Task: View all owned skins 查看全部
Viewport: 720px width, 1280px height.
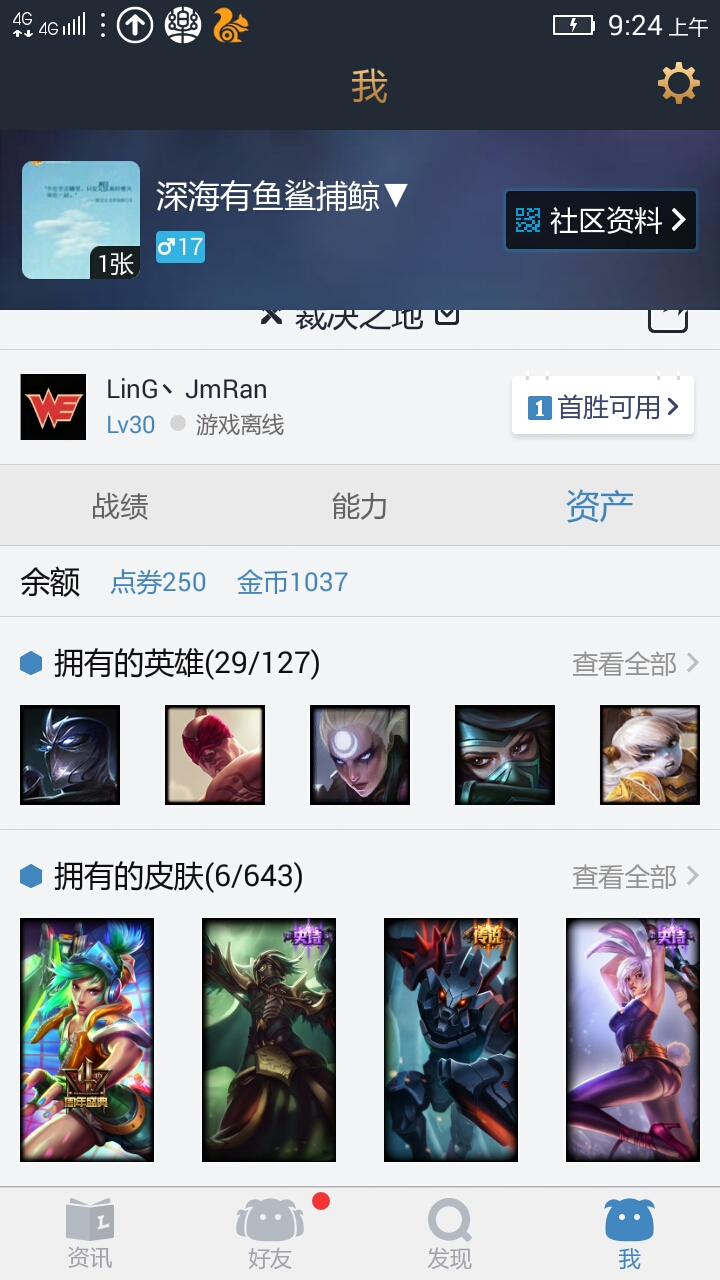Action: click(x=636, y=877)
